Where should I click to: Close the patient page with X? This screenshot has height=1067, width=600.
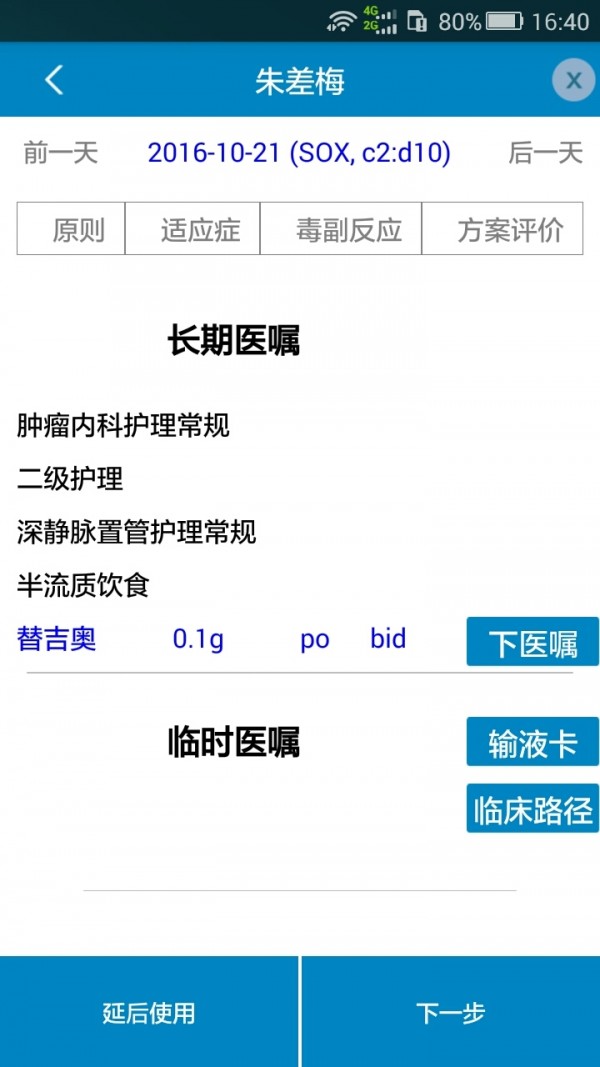(573, 80)
